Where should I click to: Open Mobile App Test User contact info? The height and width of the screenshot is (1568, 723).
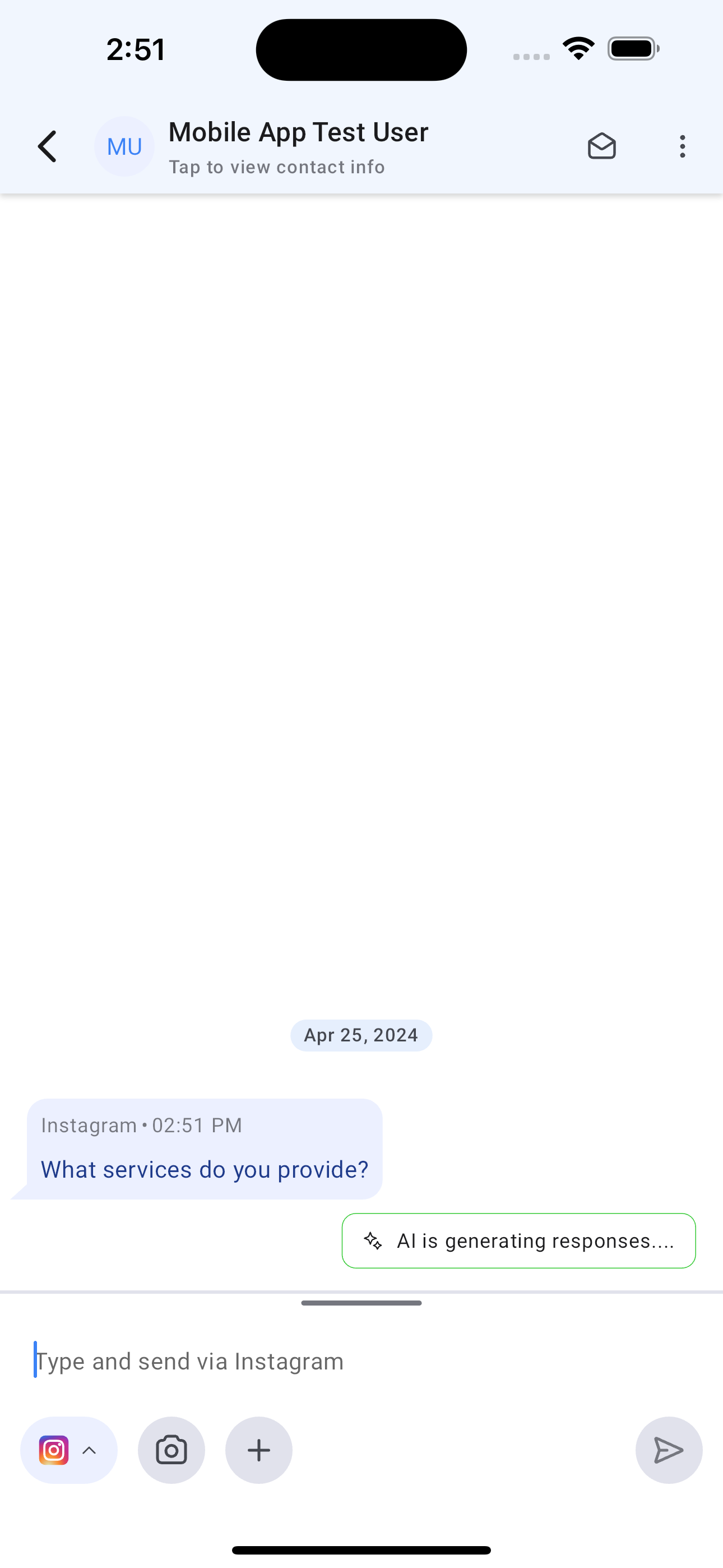(298, 147)
